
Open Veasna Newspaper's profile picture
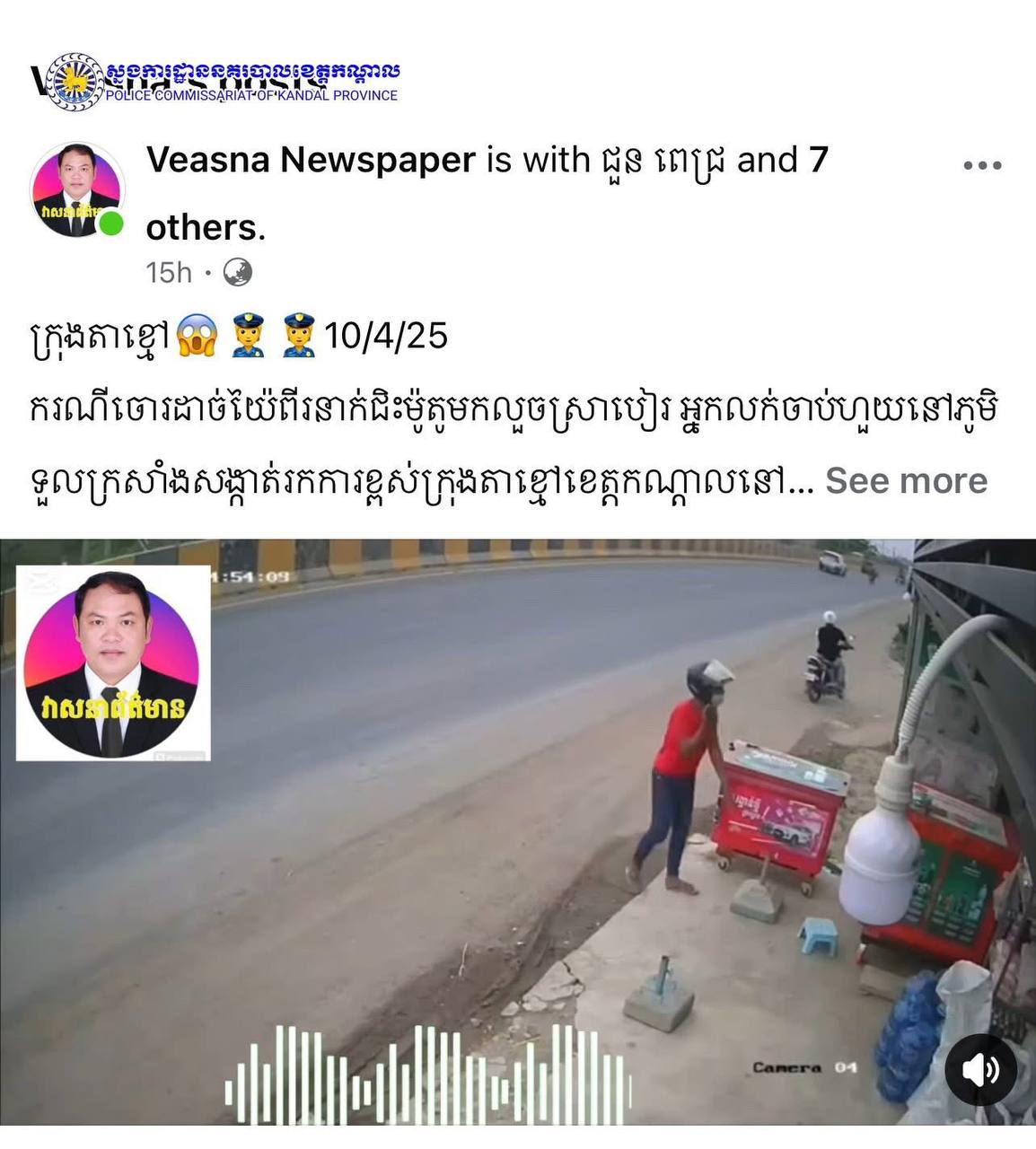76,189
